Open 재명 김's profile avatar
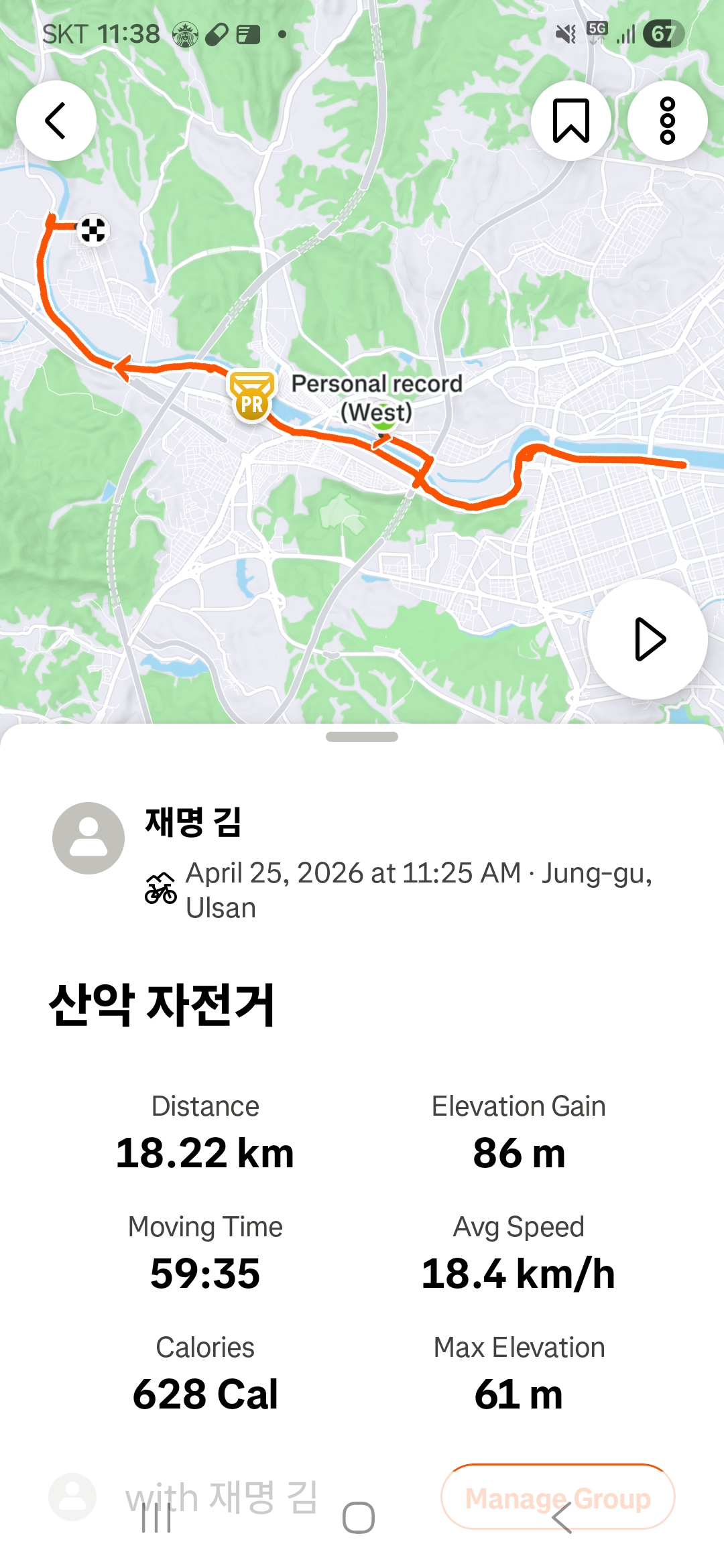724x1568 pixels. pos(88,838)
